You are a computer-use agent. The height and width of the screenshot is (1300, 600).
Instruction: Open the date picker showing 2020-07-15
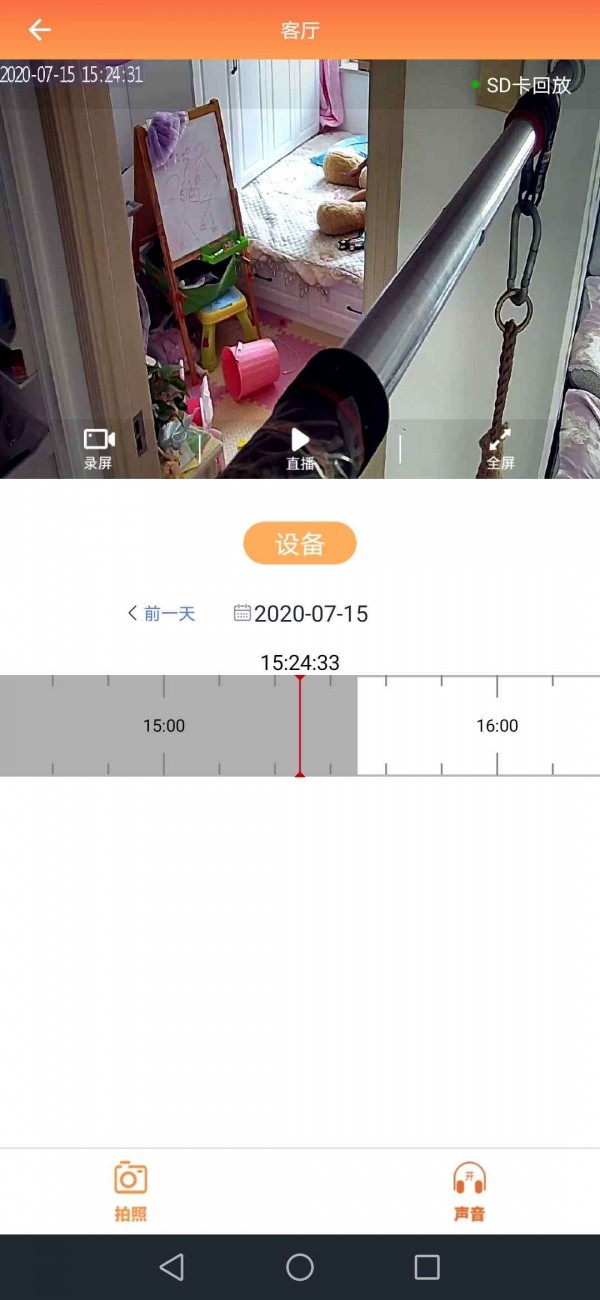point(301,613)
